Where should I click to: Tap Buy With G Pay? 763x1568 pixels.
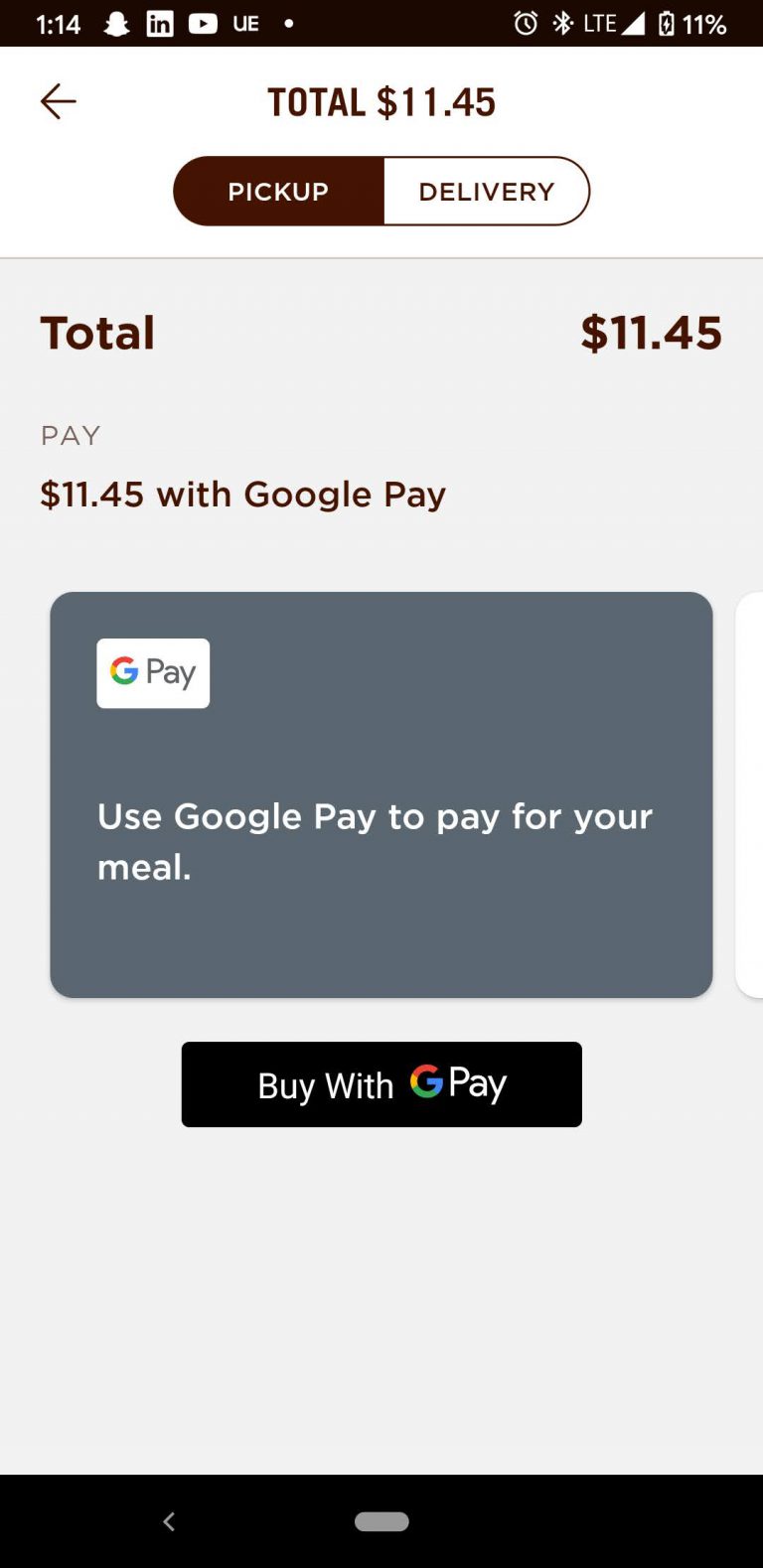click(x=381, y=1084)
